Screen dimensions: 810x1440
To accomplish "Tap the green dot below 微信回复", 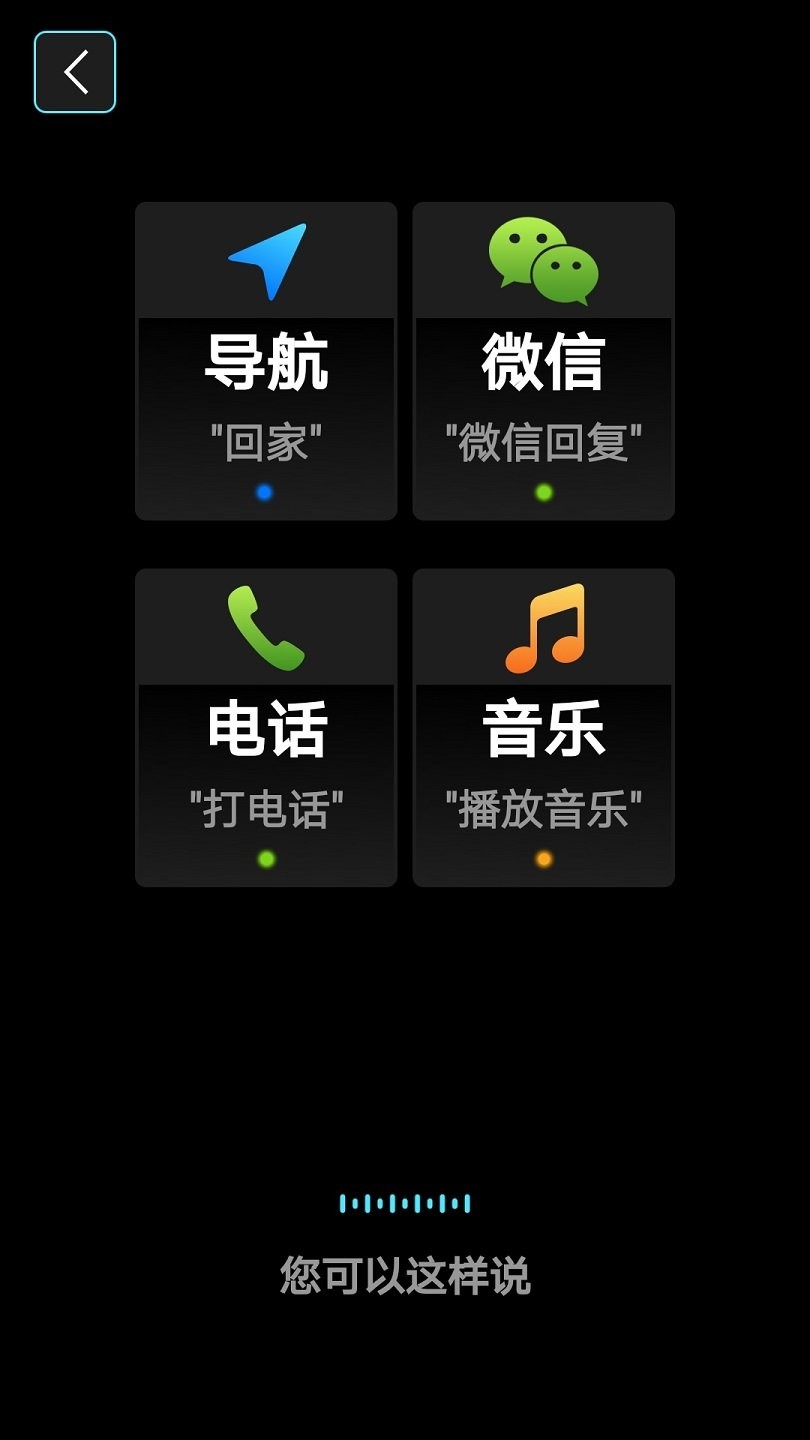I will click(543, 490).
